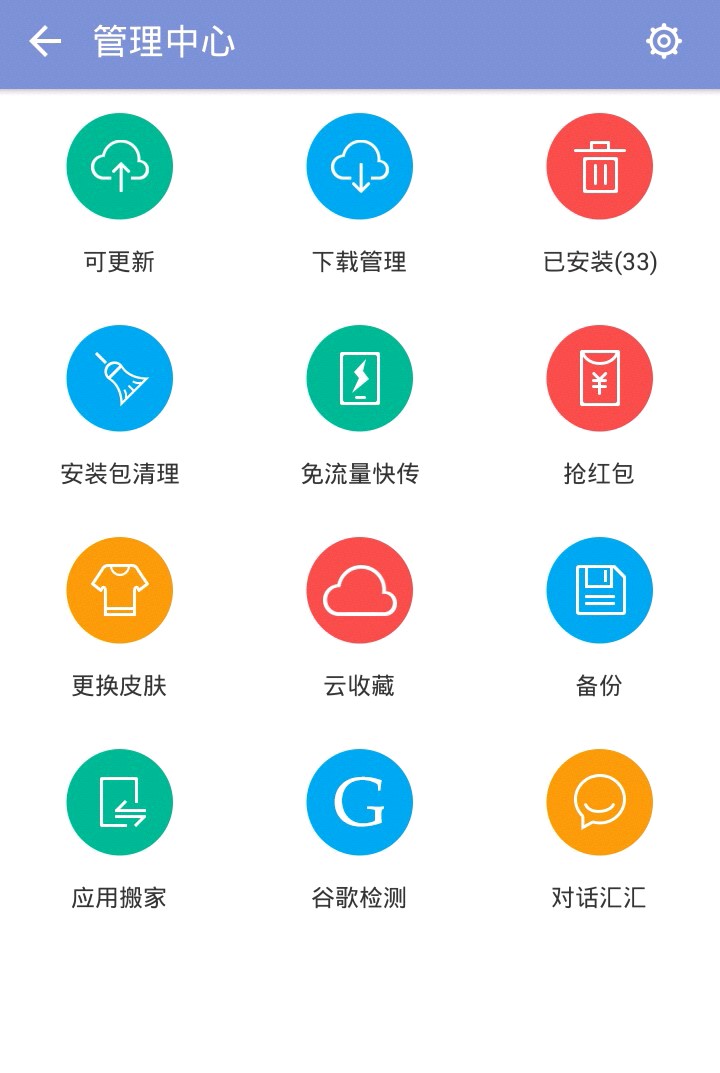Tap the 抢红包 red envelope item
The height and width of the screenshot is (1073, 720).
click(x=600, y=379)
